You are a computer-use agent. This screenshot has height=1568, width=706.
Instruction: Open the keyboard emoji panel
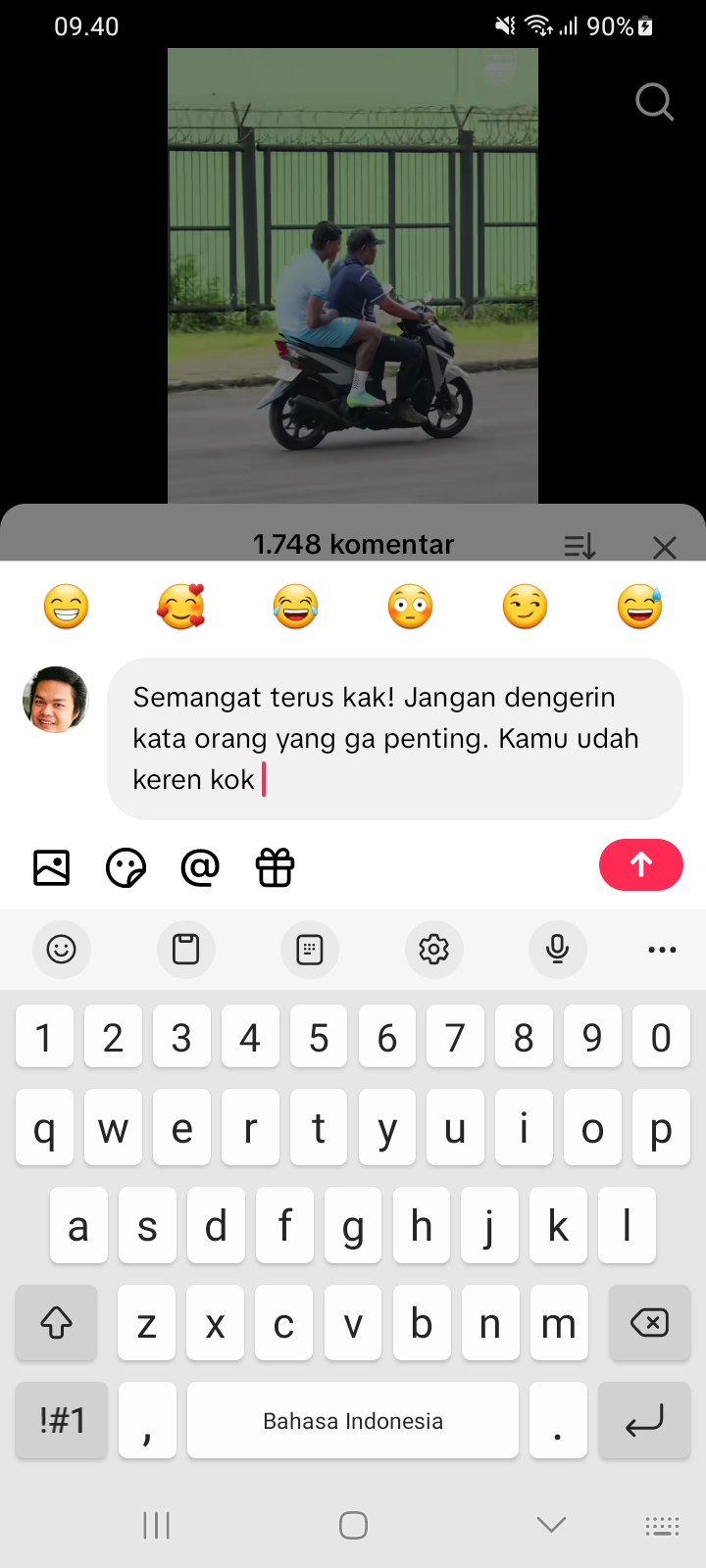(x=62, y=949)
